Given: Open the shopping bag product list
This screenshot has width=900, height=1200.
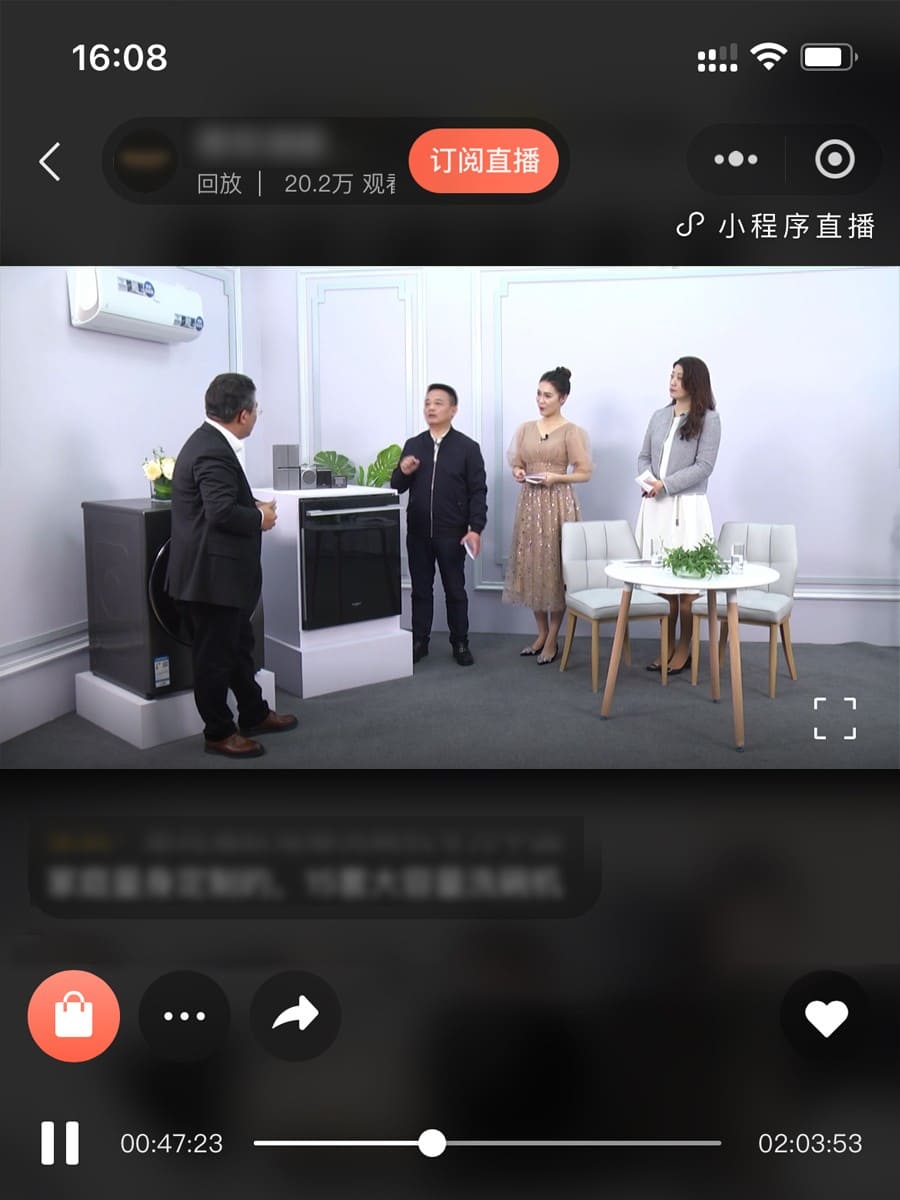Looking at the screenshot, I should 74,1016.
